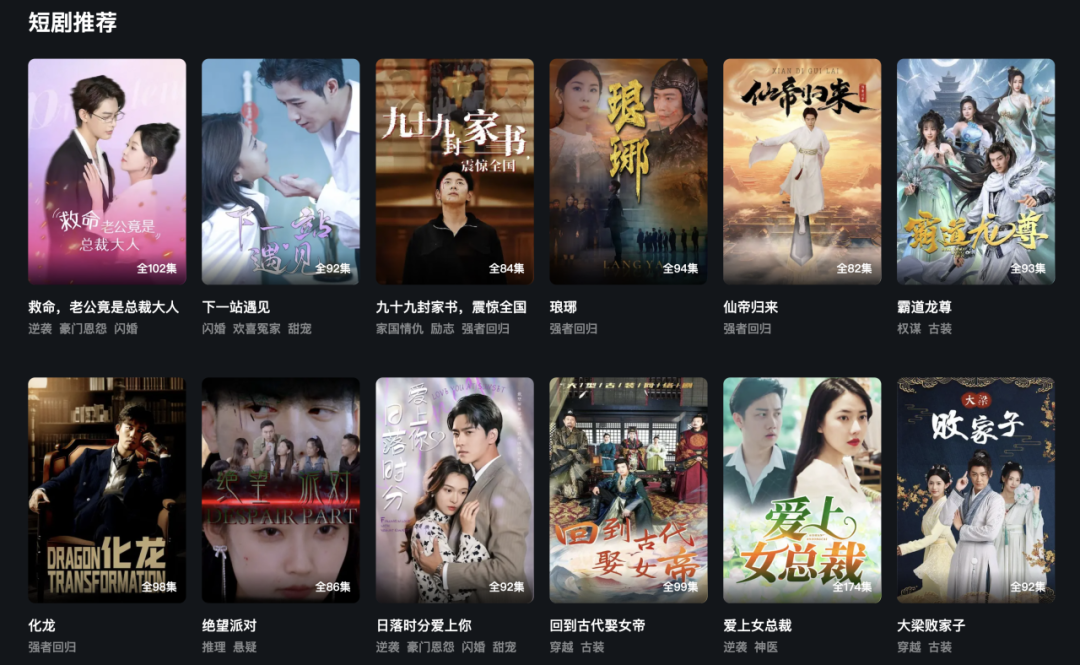The image size is (1080, 665).
Task: Open 九十九封家书，震惊全国
Action: coord(454,171)
